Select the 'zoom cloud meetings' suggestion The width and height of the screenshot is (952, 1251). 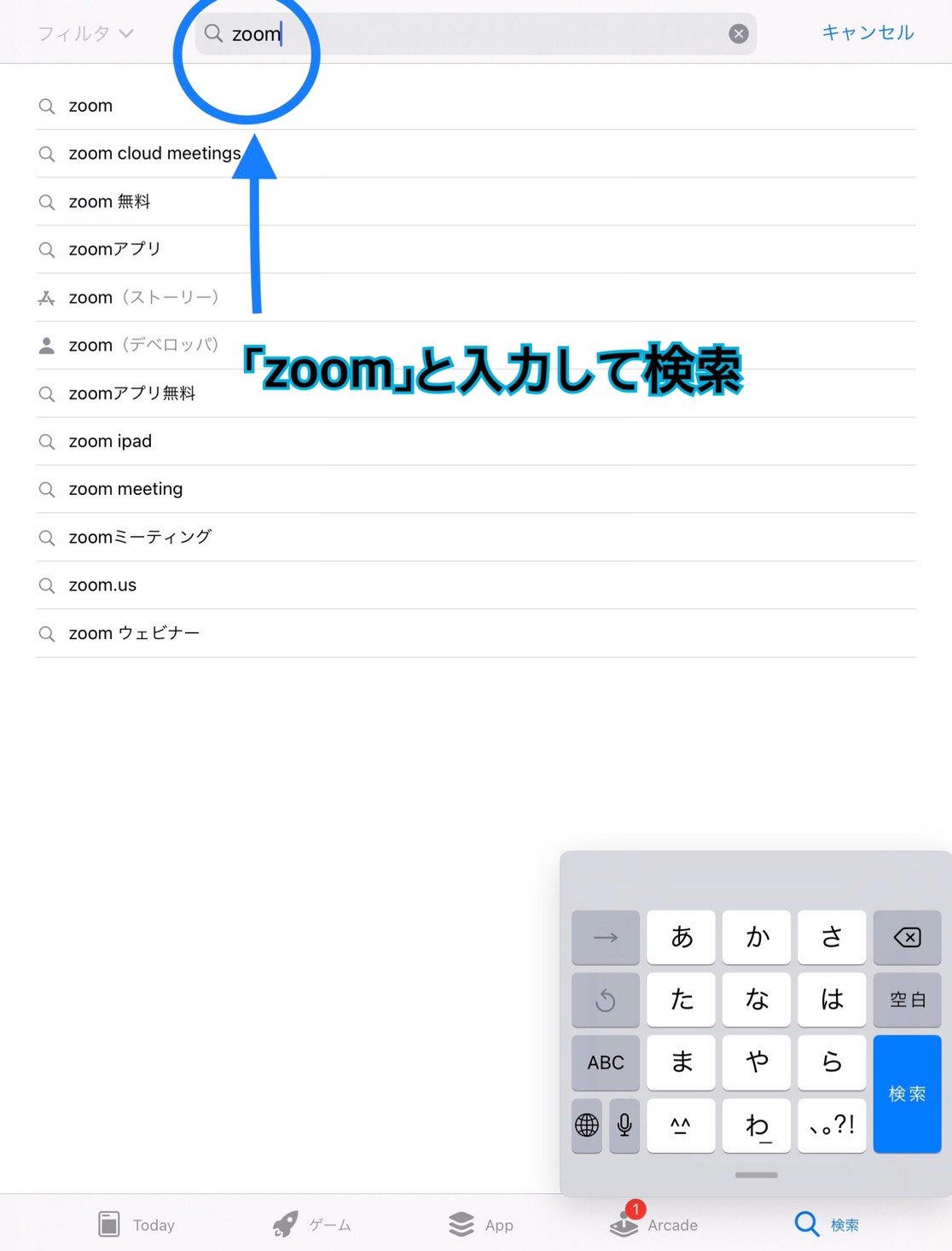(x=154, y=154)
